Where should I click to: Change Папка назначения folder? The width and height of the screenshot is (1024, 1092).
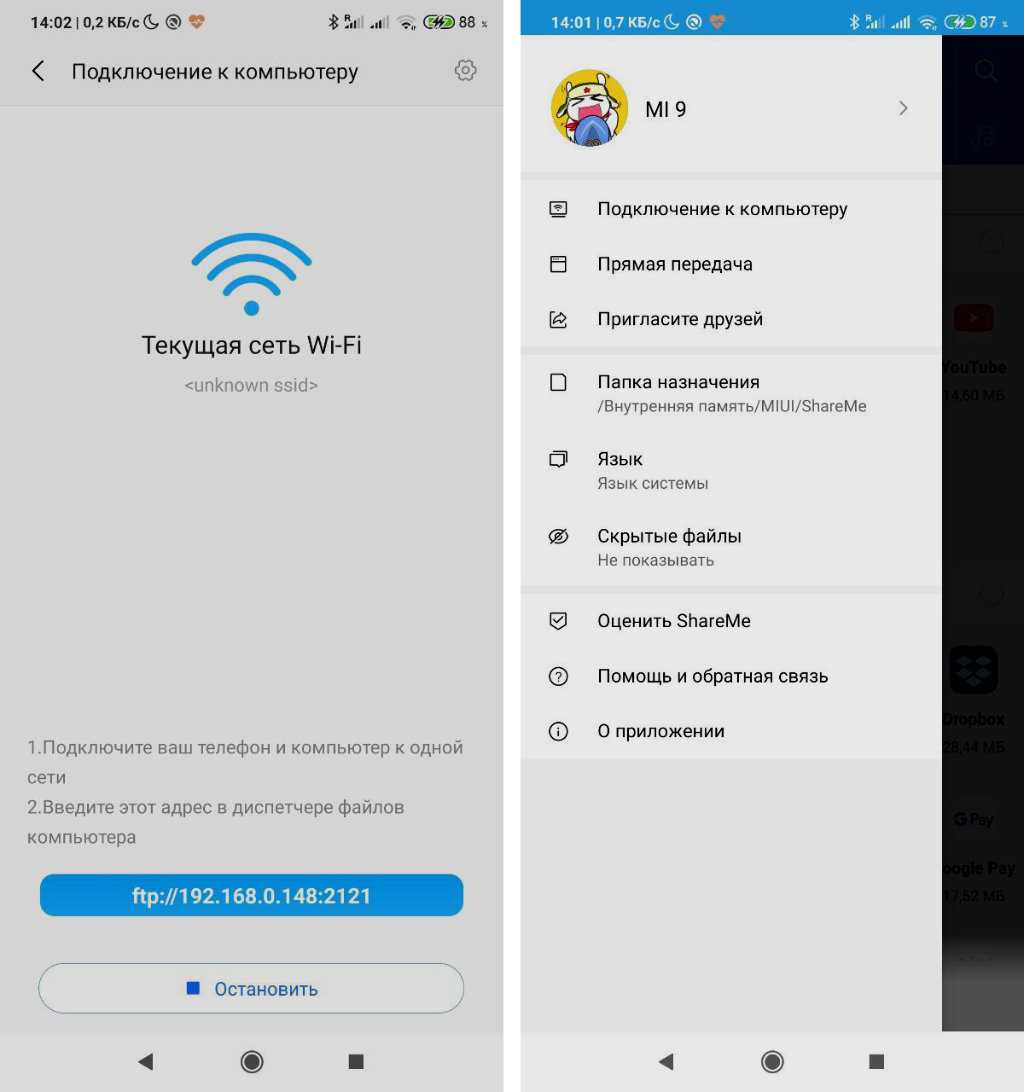[x=730, y=393]
